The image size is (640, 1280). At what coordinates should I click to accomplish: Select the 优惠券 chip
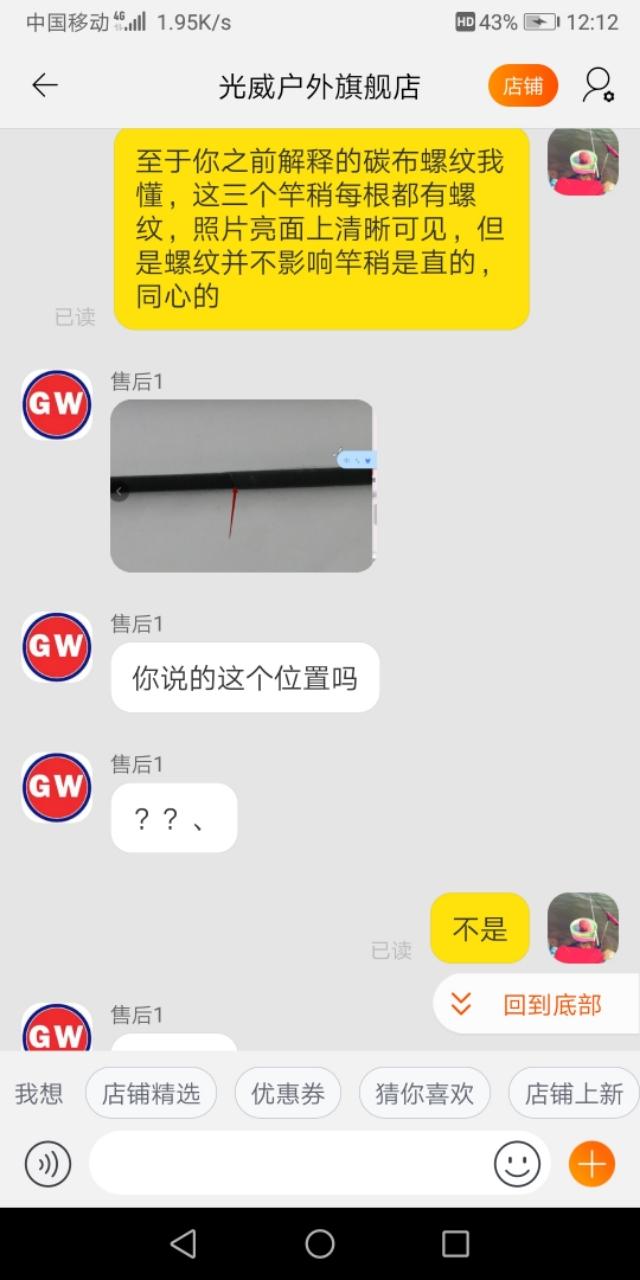click(288, 1093)
